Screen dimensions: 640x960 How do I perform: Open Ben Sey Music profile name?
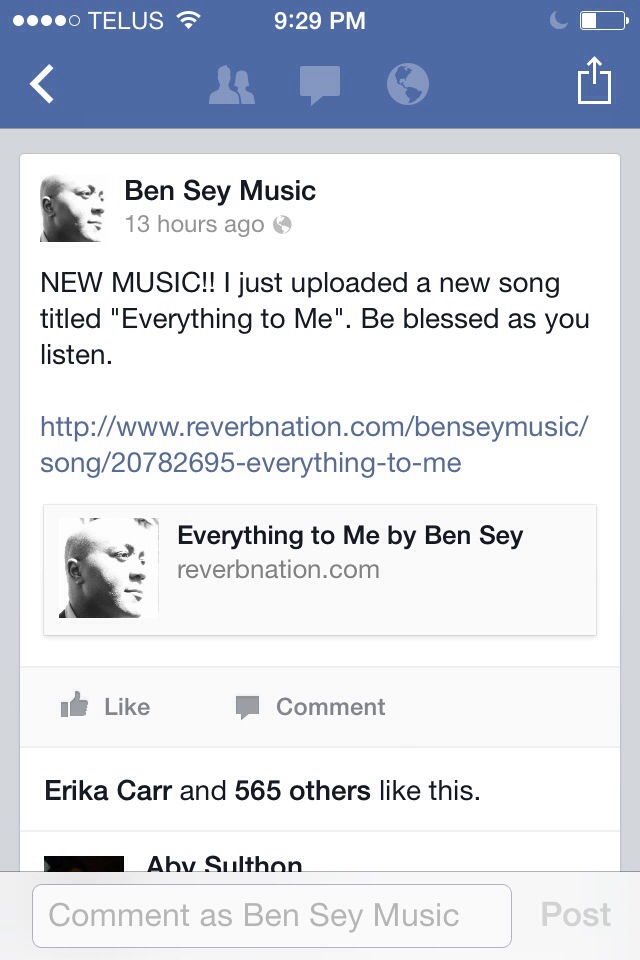click(220, 190)
